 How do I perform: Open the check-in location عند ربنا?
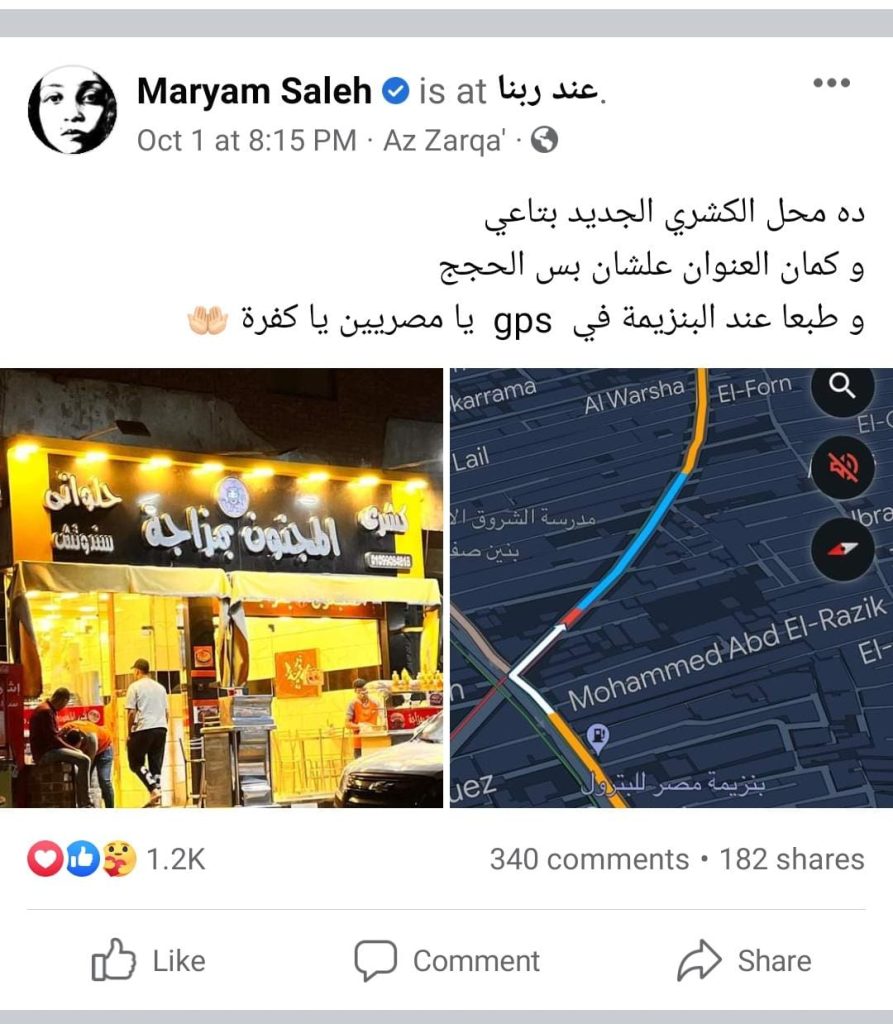pyautogui.click(x=549, y=92)
